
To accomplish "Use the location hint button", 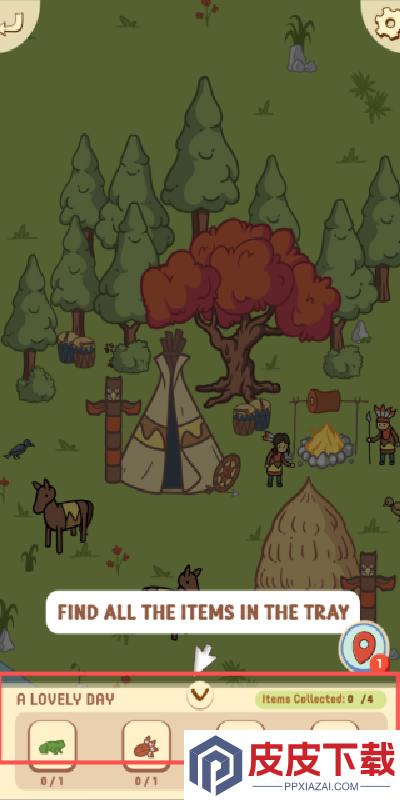I will [364, 646].
